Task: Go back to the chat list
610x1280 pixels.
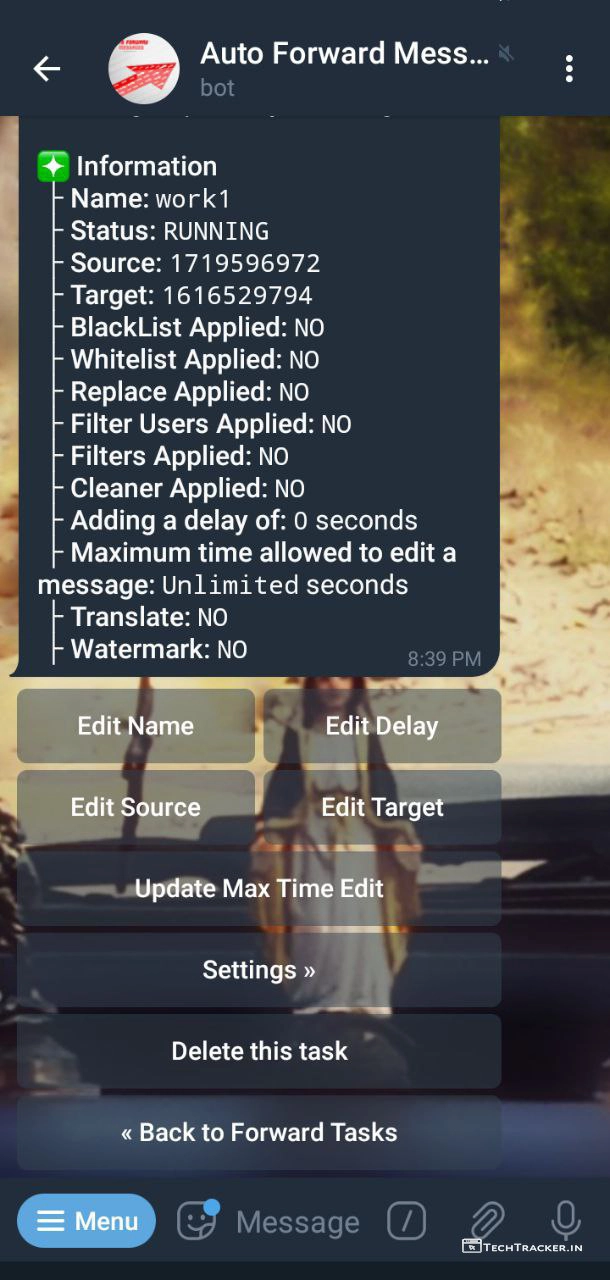Action: pos(47,68)
